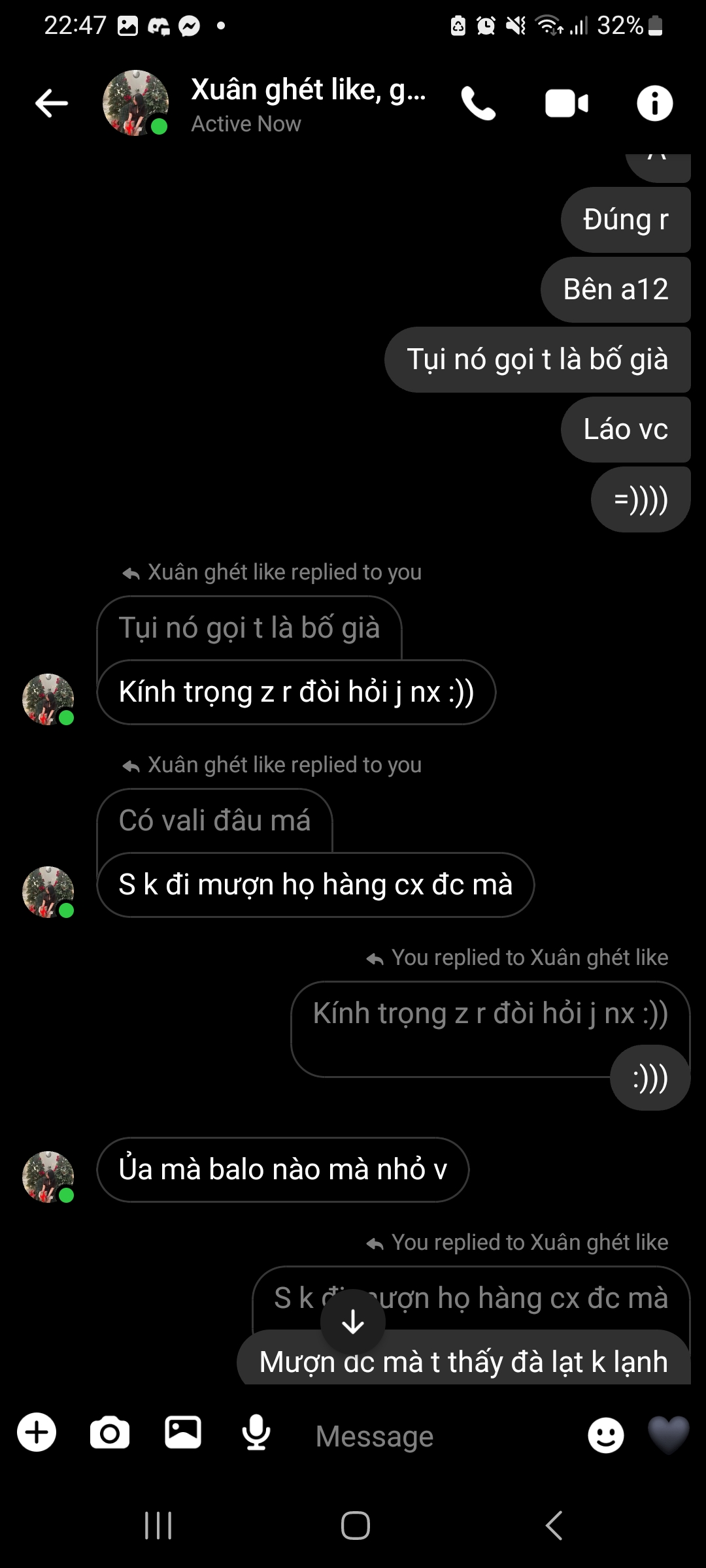Open the photo gallery picker

point(183,1433)
